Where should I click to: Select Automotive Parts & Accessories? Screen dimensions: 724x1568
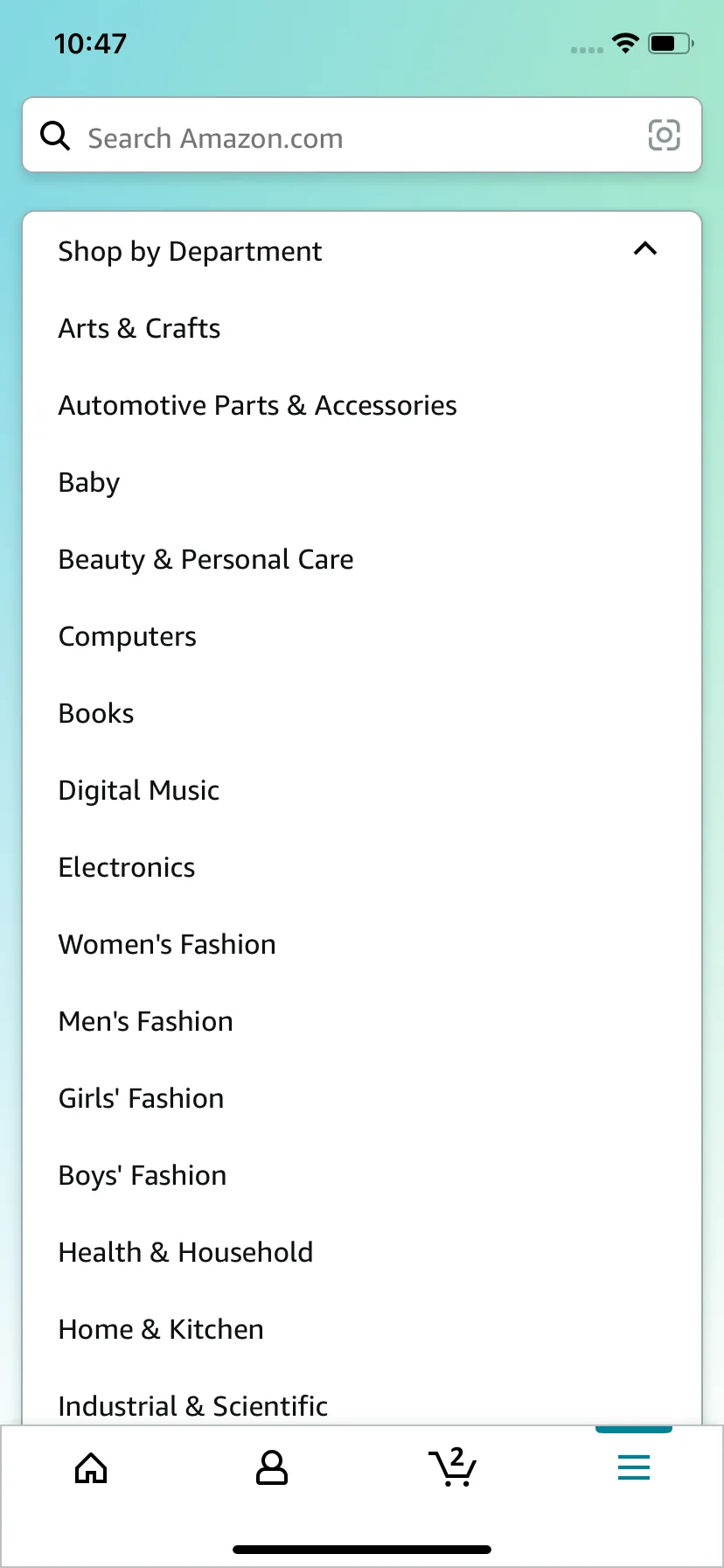[258, 405]
